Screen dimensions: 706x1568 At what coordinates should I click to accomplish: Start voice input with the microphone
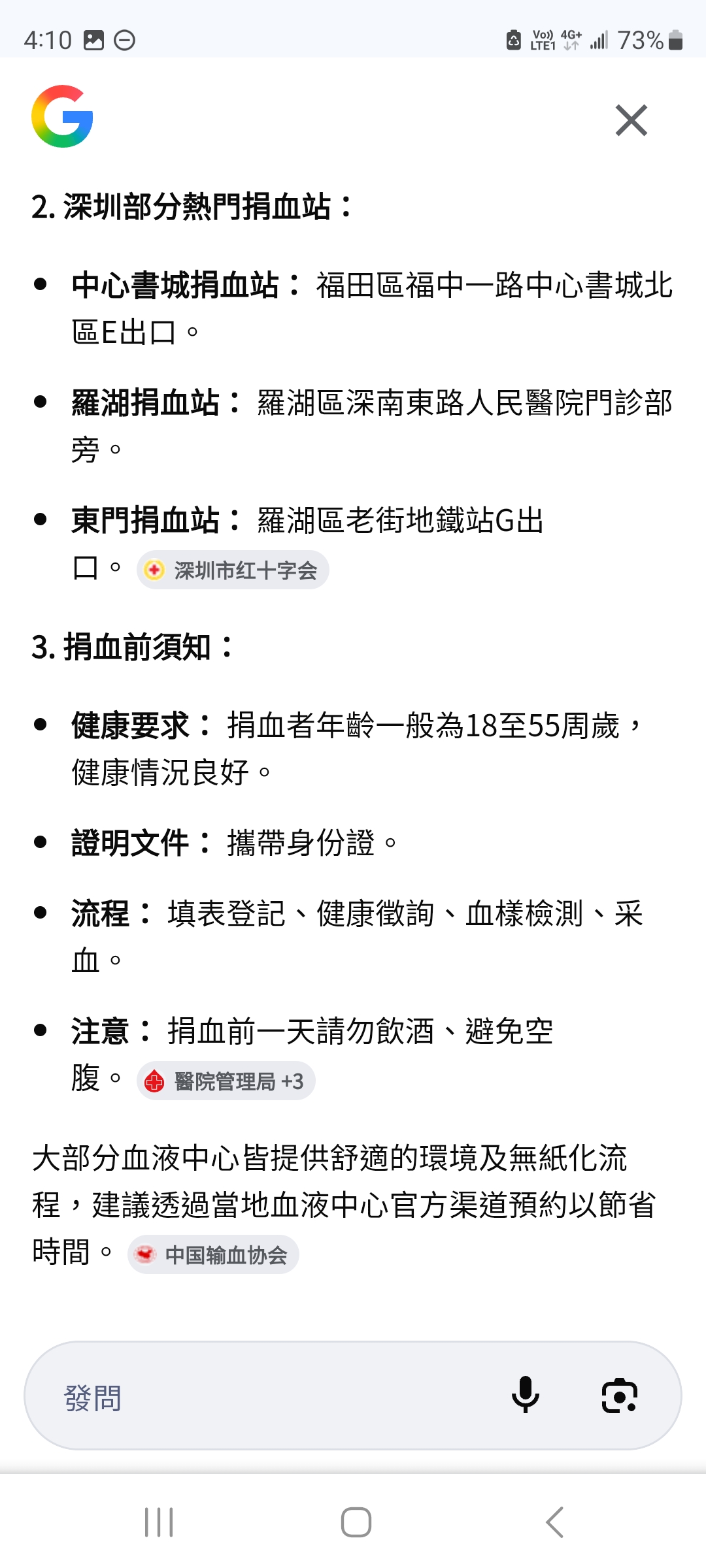coord(525,1395)
